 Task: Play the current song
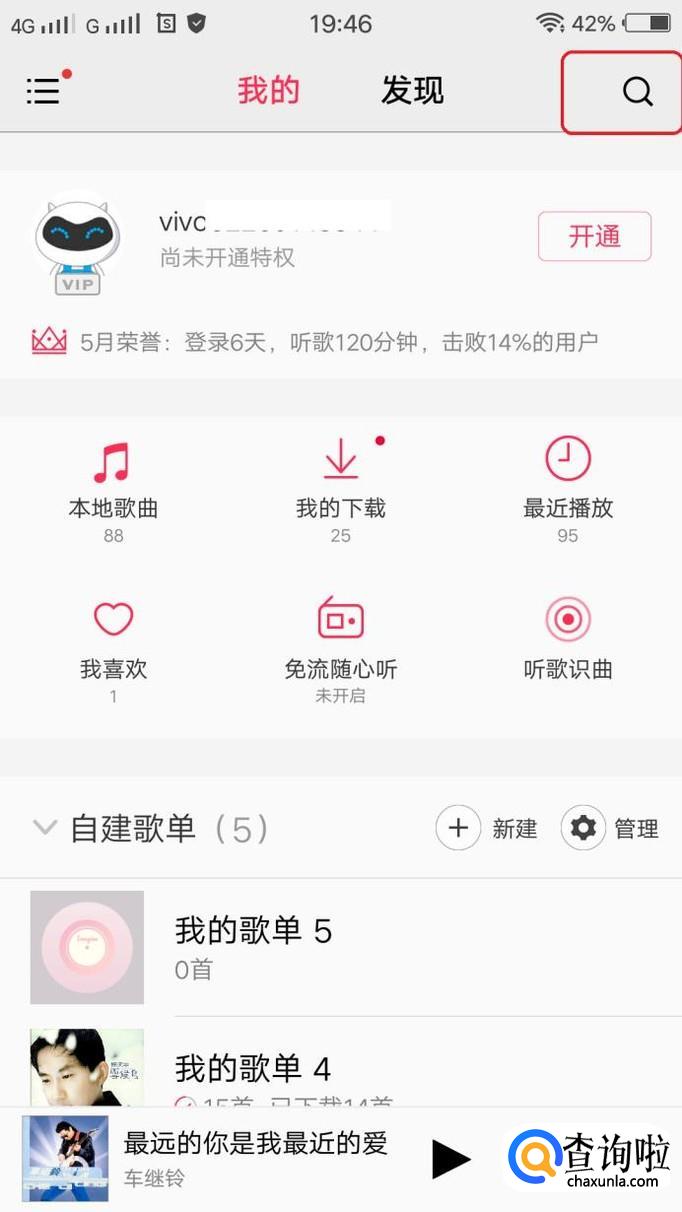451,1159
